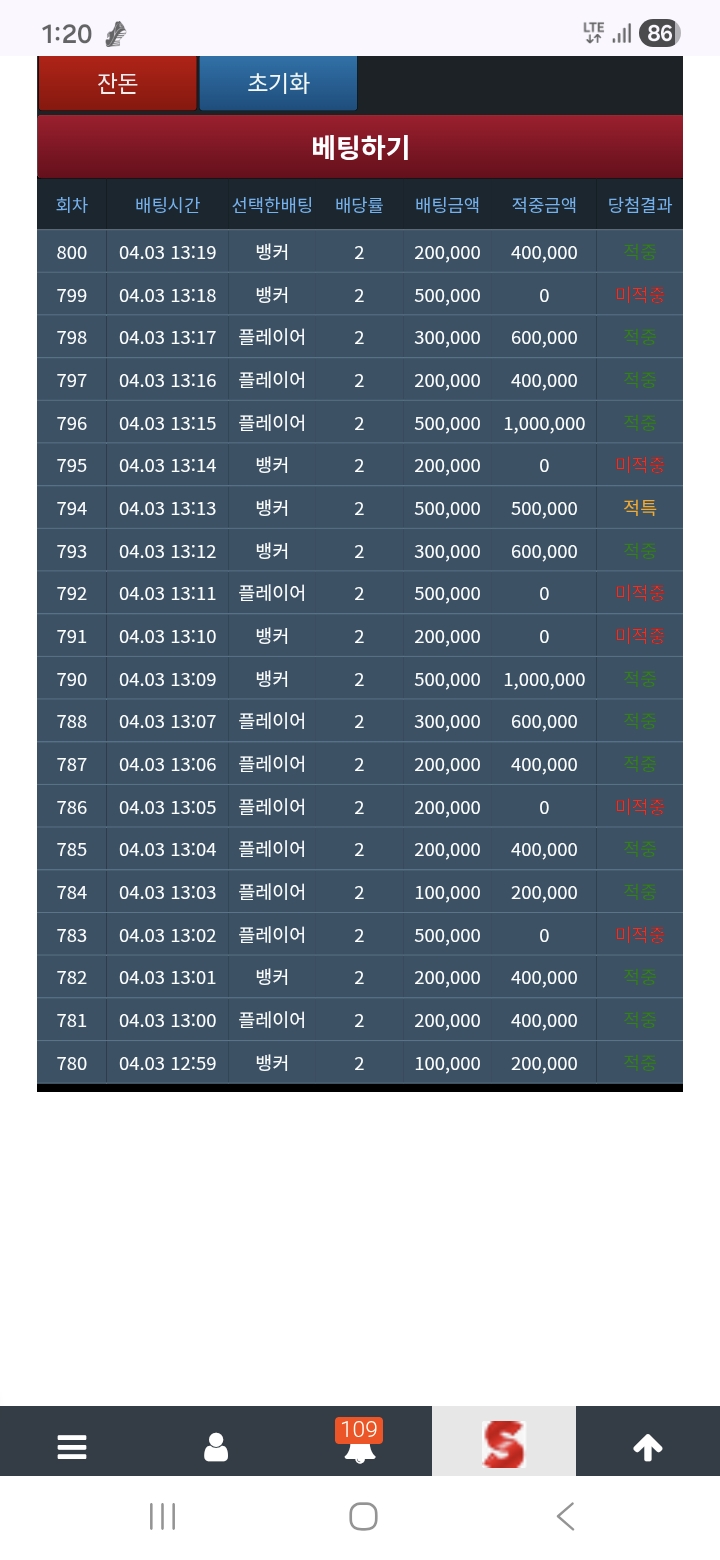Tap the red S logo tab

(x=504, y=1444)
